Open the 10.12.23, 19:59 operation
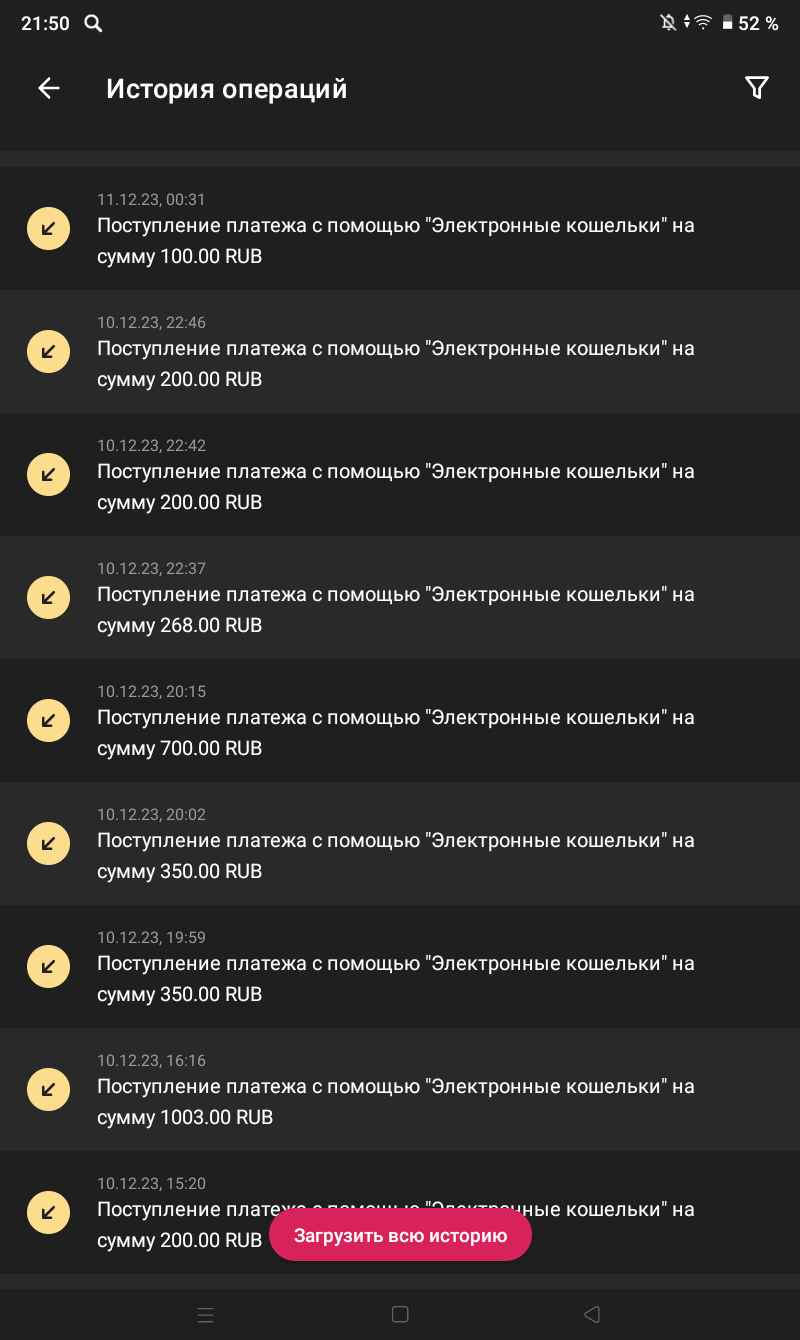Viewport: 800px width, 1340px height. pyautogui.click(x=400, y=967)
